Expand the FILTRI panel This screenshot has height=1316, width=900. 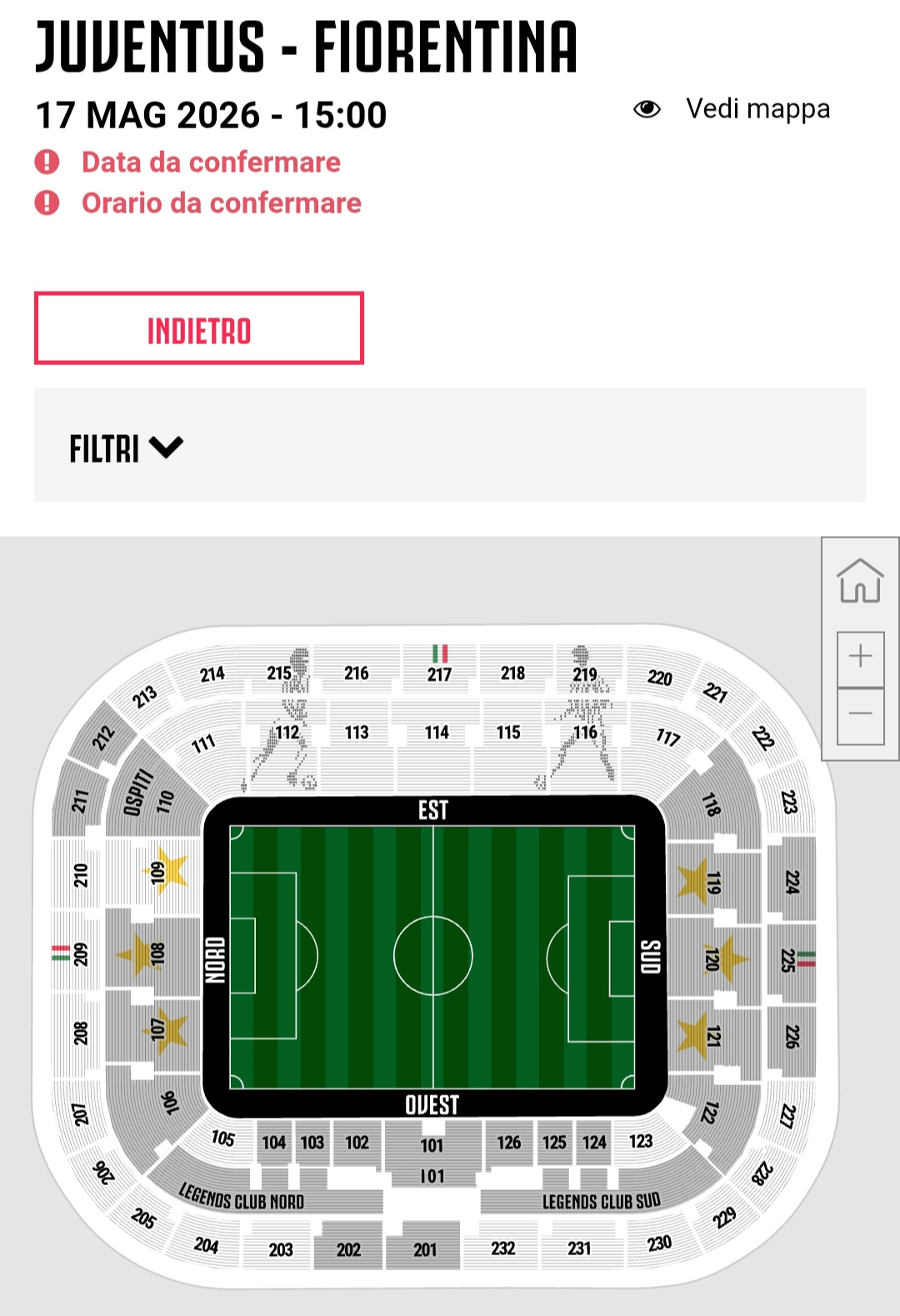(126, 448)
